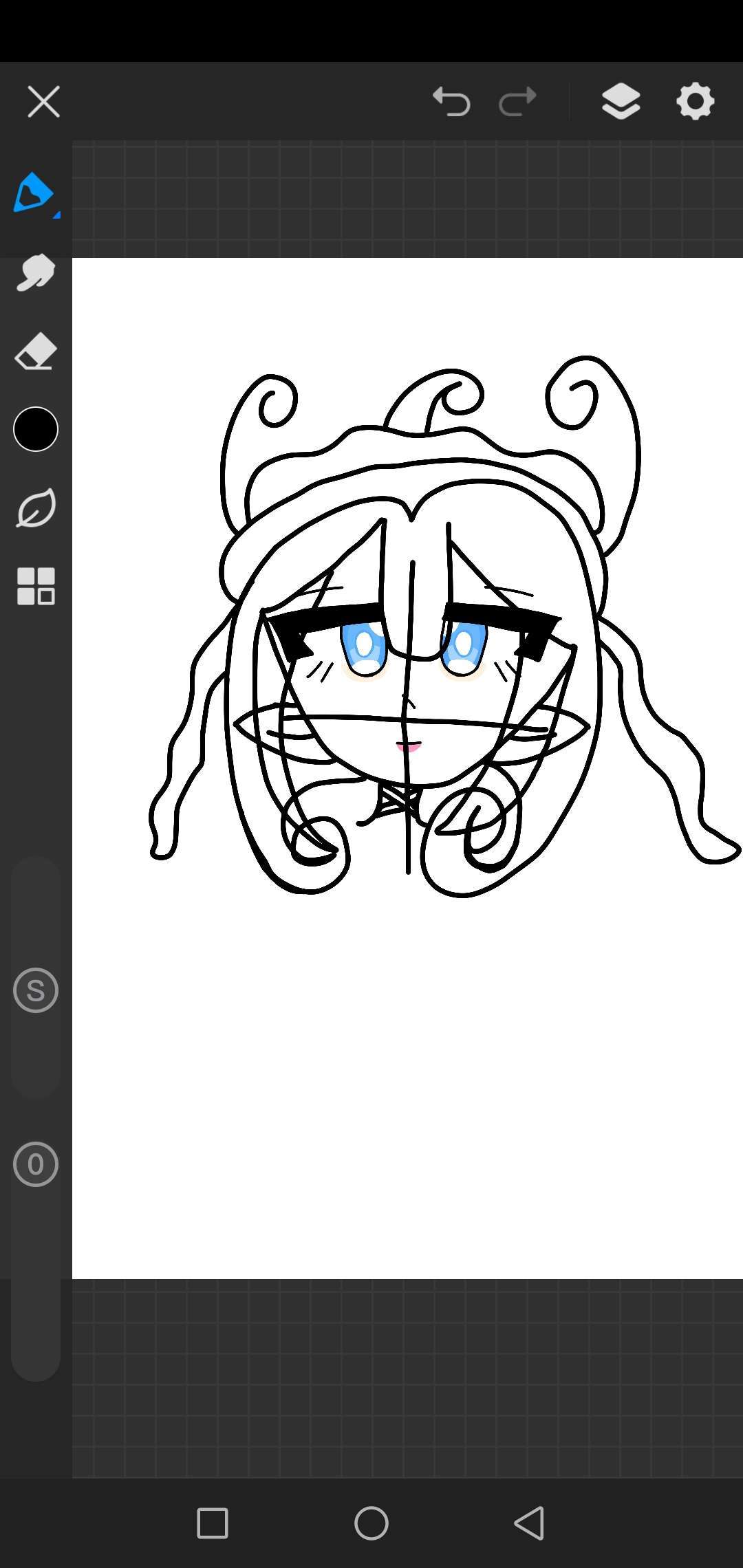
Task: Open the settings gear
Action: click(695, 102)
